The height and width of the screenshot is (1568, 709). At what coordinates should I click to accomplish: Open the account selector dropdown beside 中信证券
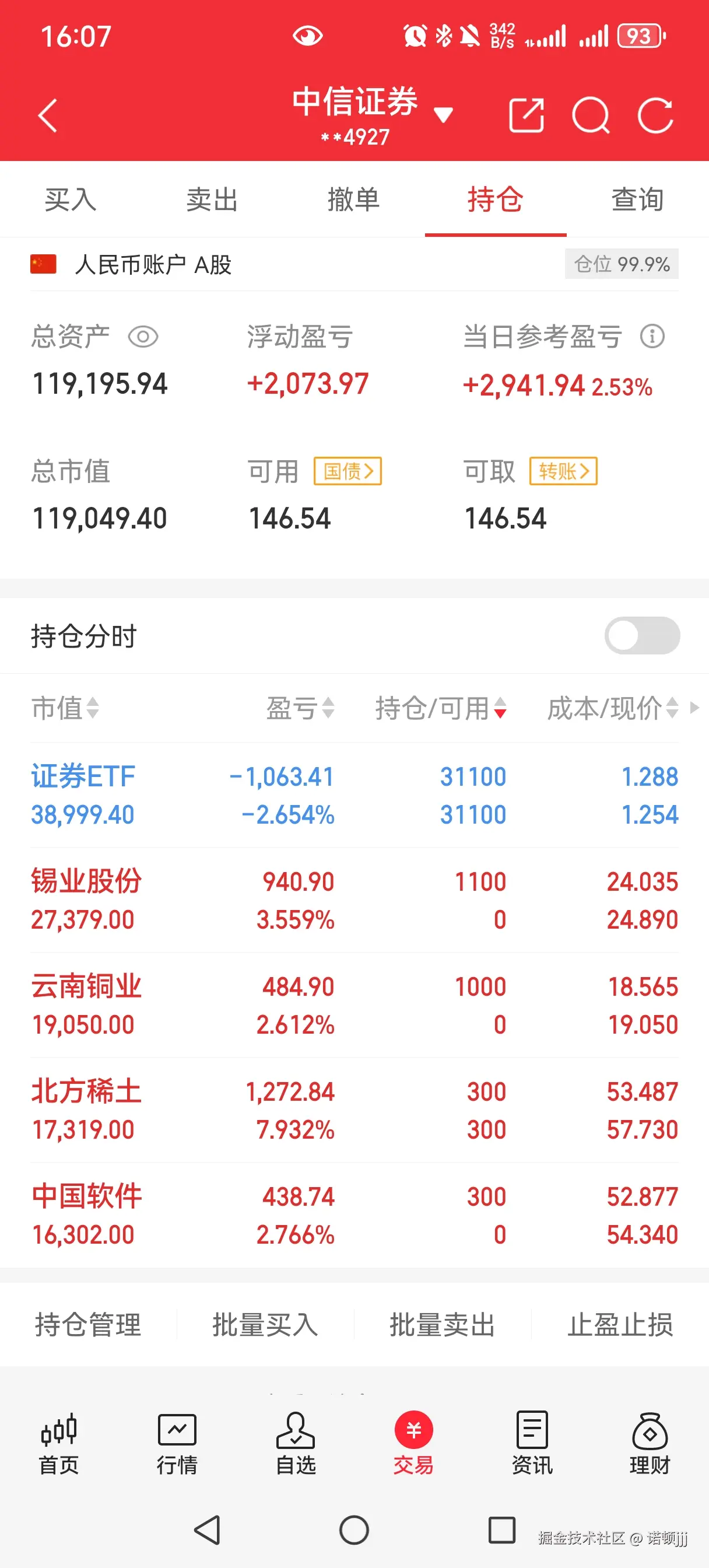click(x=444, y=114)
